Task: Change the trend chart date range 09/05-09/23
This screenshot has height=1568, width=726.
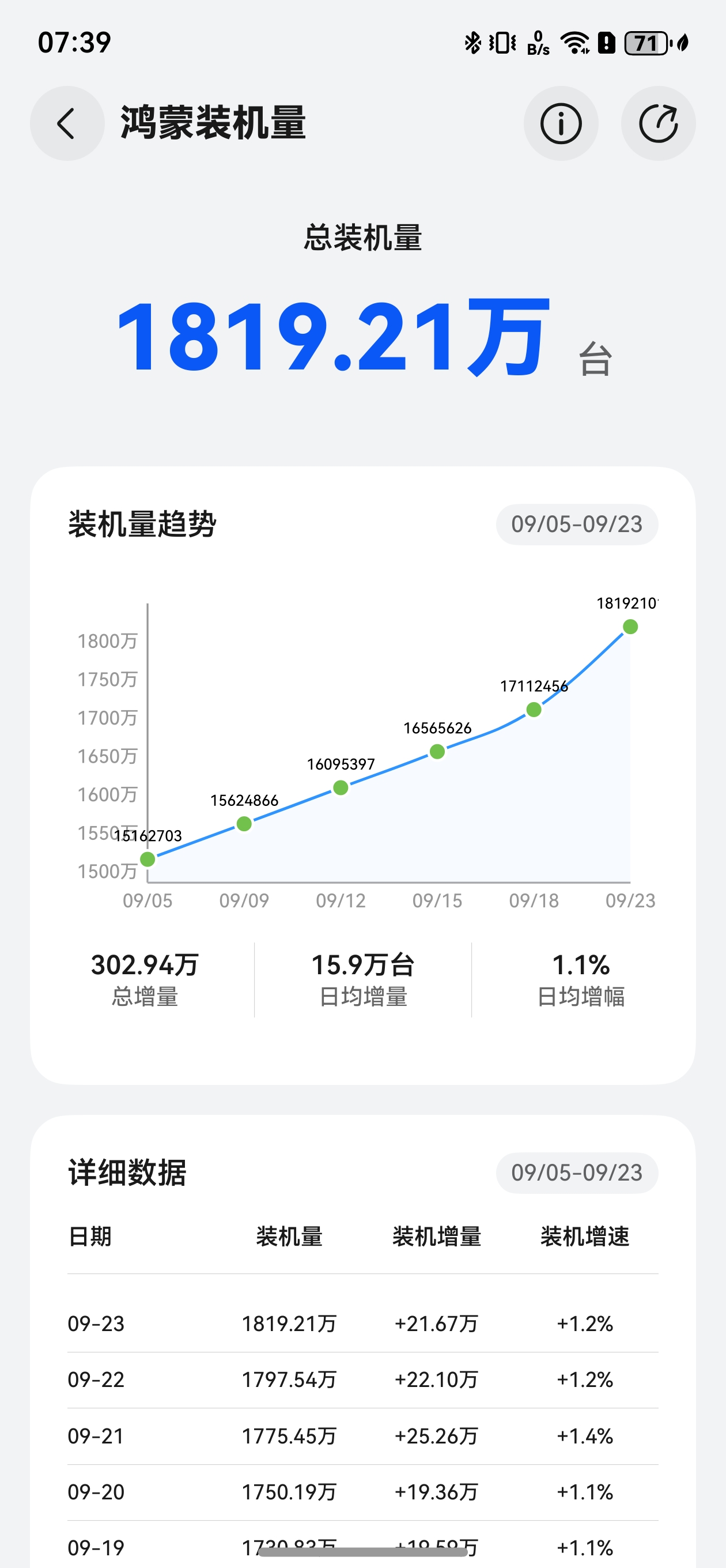Action: 576,524
